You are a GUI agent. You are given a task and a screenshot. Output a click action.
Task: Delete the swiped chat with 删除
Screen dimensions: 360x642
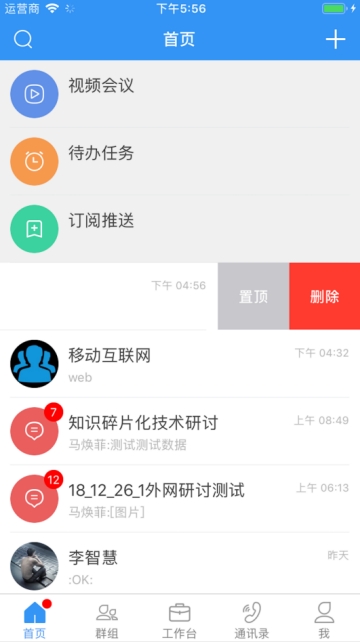click(x=324, y=296)
